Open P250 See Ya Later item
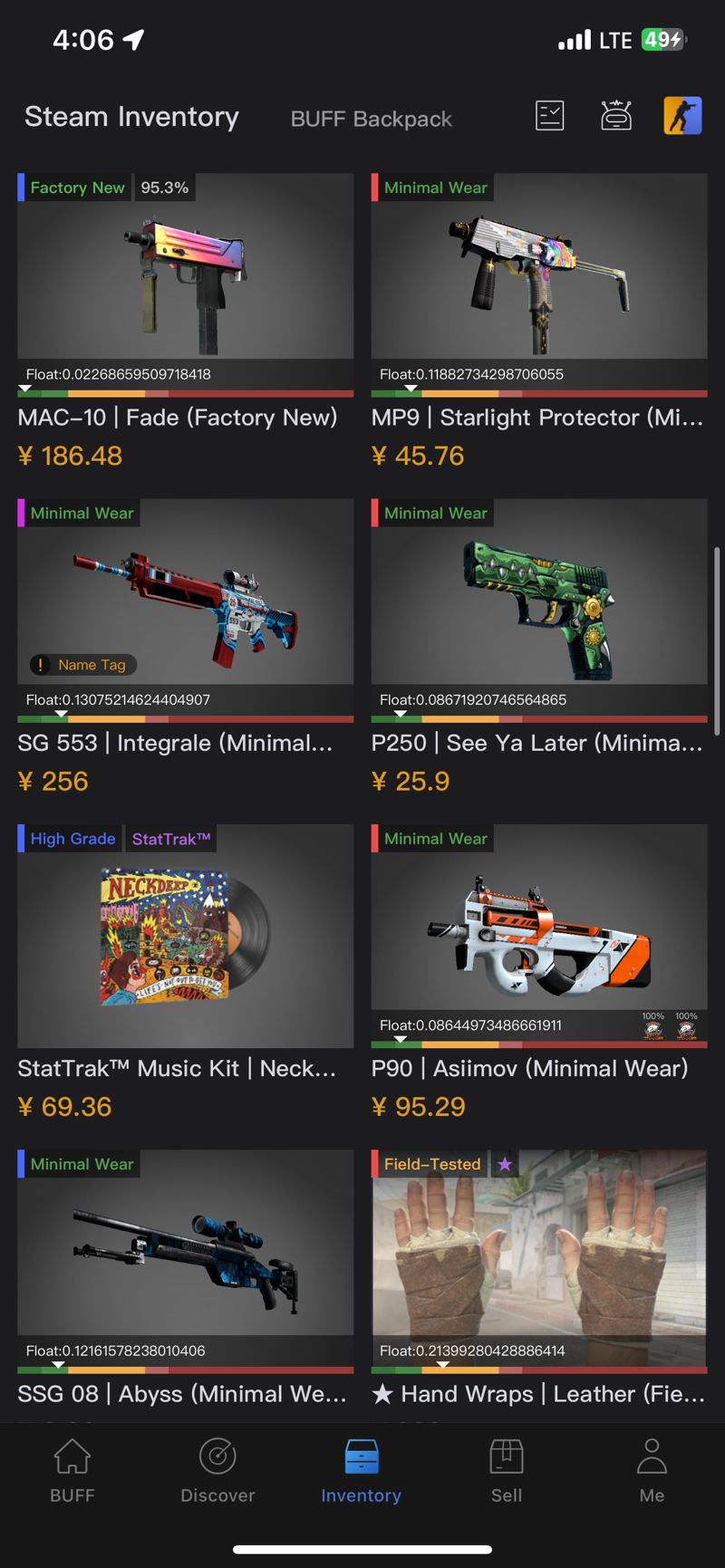 click(539, 647)
